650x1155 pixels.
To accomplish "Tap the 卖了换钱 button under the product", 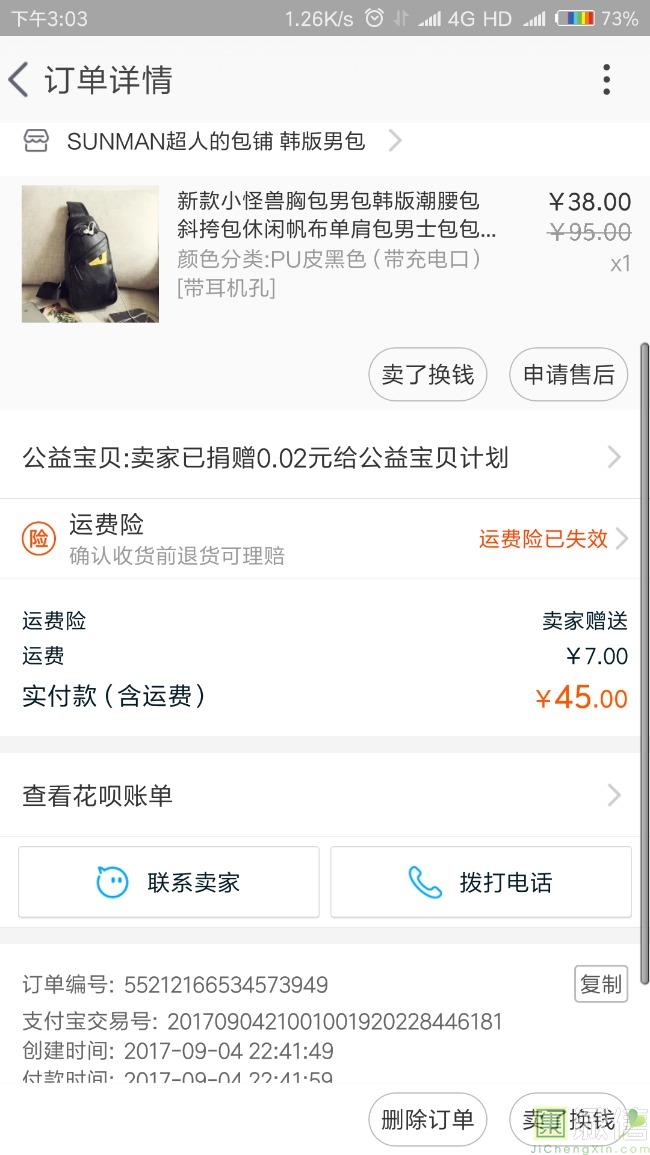I will point(428,375).
